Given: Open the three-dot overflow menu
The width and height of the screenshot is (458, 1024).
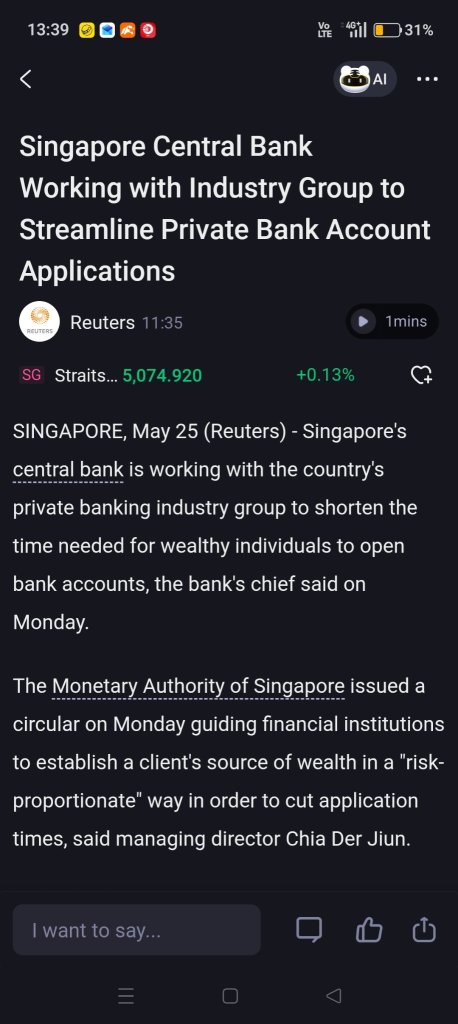Looking at the screenshot, I should [427, 80].
